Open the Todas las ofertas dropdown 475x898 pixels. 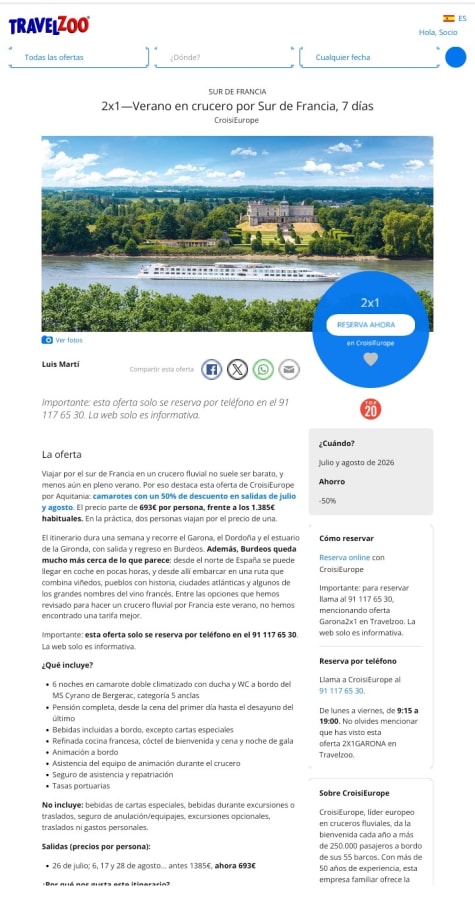pos(78,57)
